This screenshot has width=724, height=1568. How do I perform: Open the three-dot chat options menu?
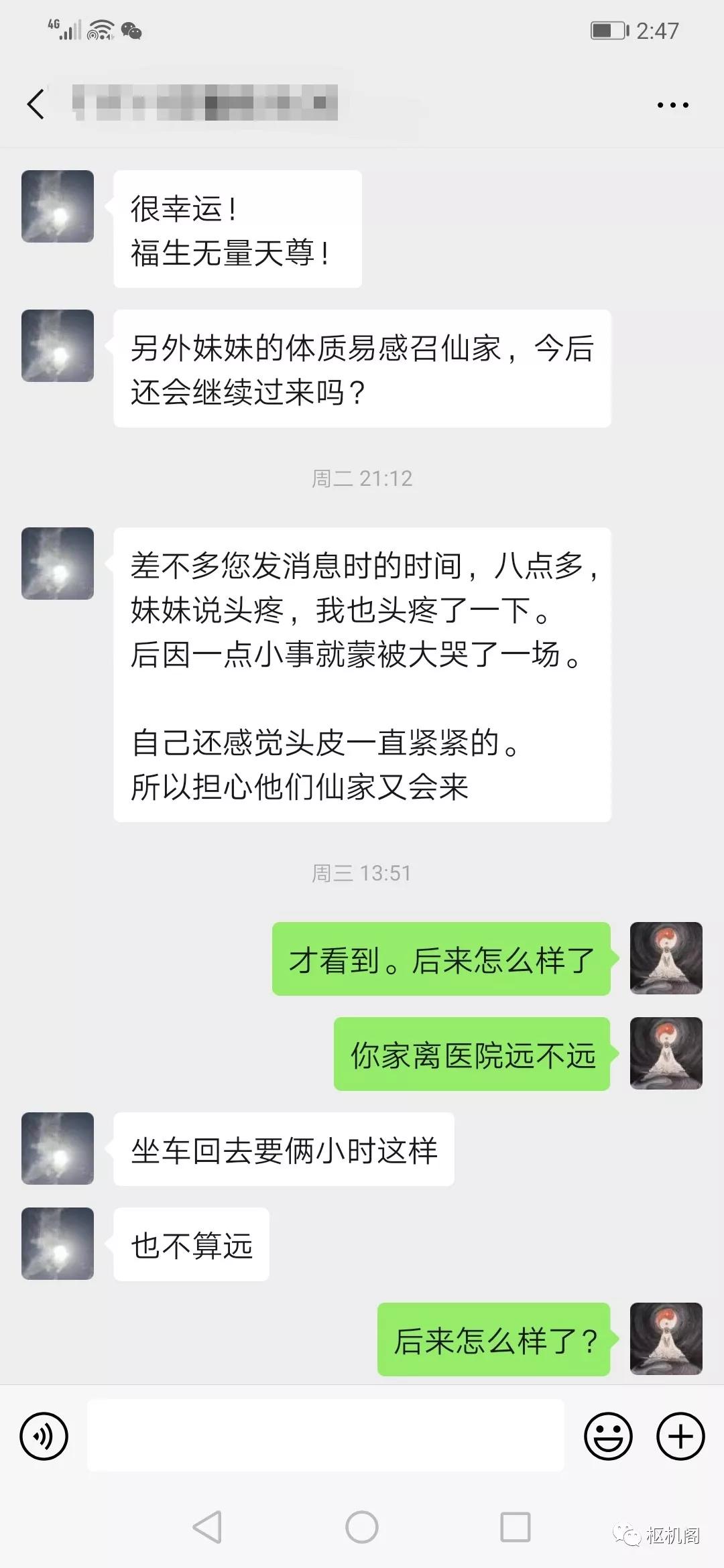coord(672,105)
